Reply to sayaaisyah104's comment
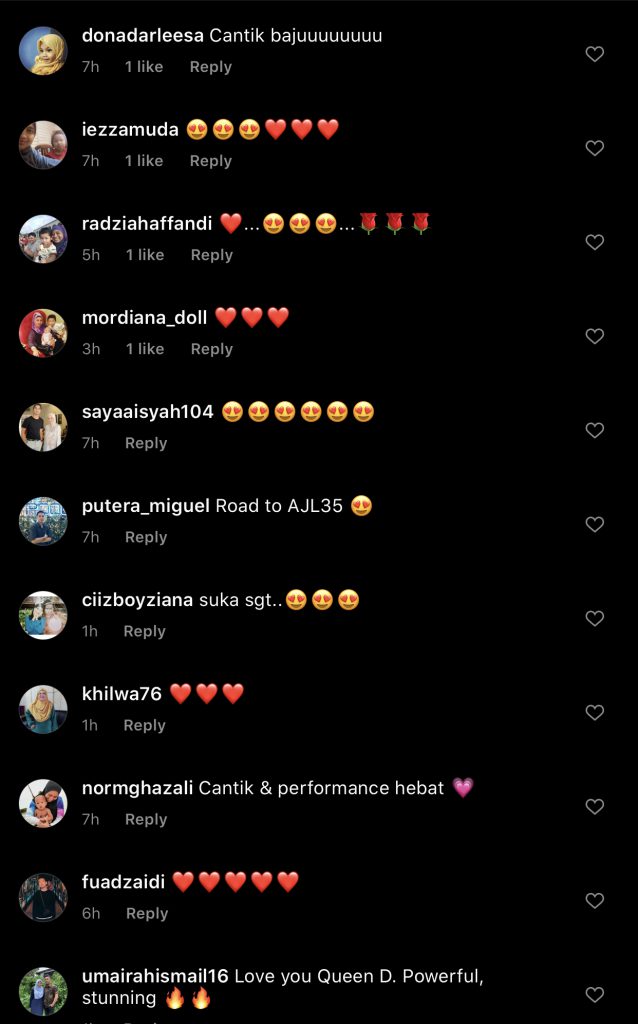The width and height of the screenshot is (638, 1024). pyautogui.click(x=146, y=443)
